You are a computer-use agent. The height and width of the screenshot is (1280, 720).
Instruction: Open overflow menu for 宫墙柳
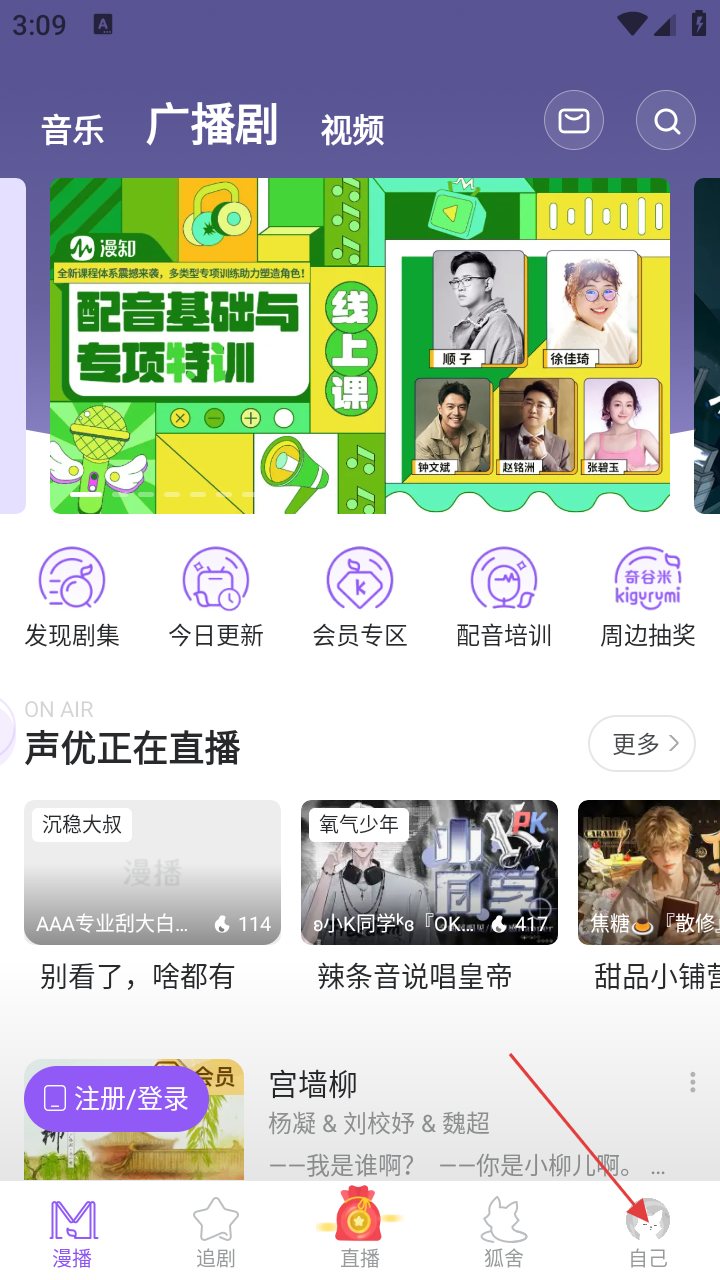point(692,1083)
